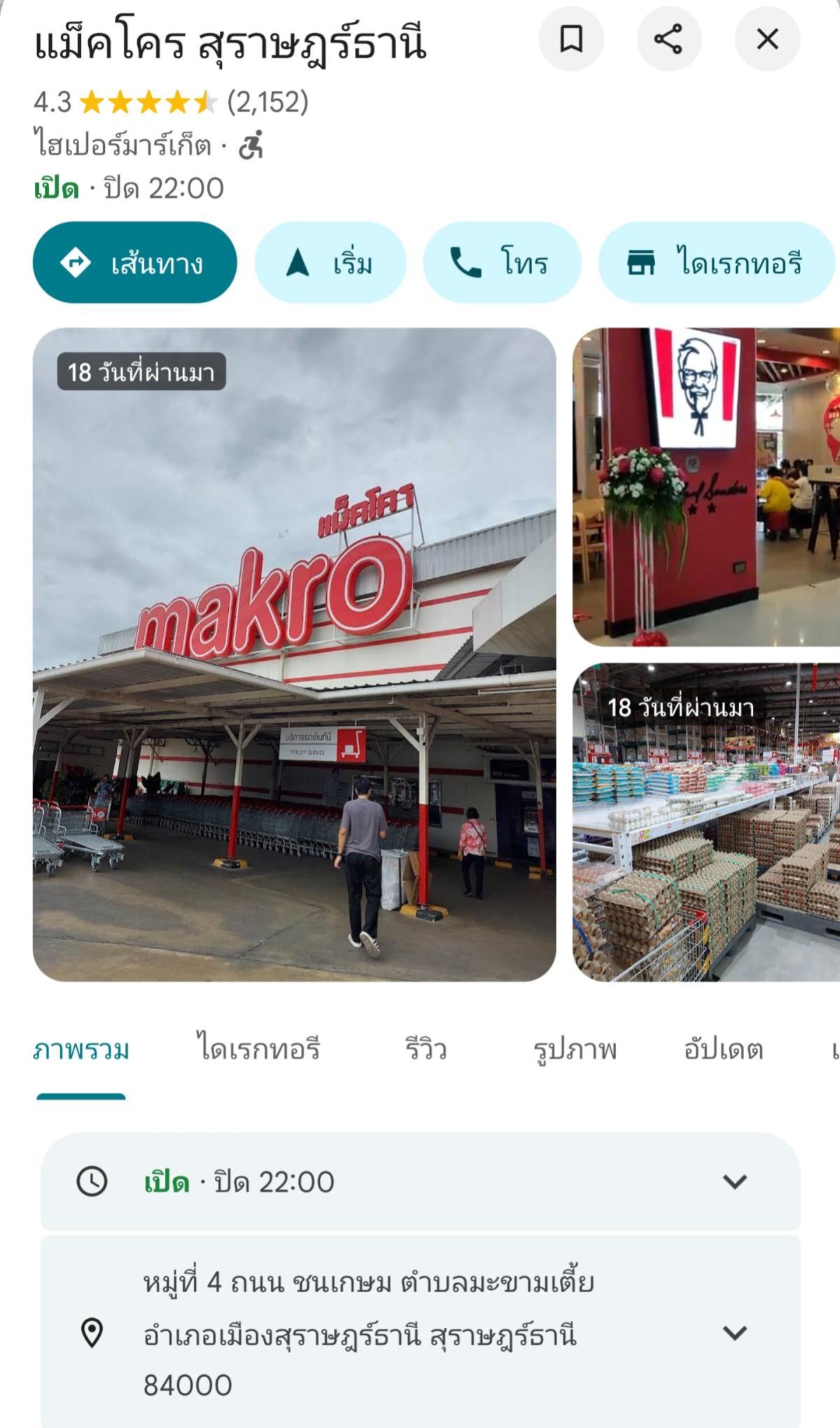Share the Makro location
Image resolution: width=840 pixels, height=1428 pixels.
[x=670, y=41]
